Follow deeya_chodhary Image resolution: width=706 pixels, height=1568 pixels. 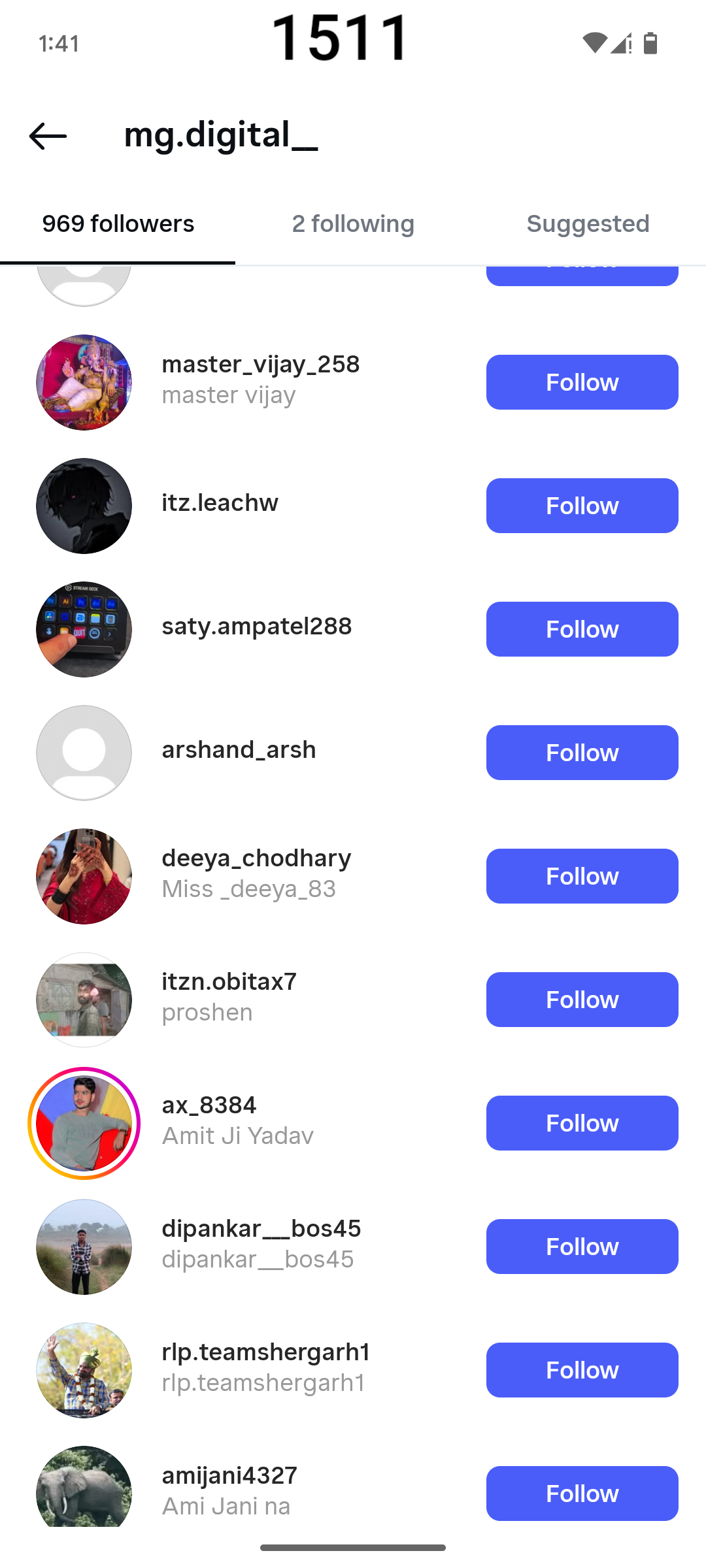(x=582, y=876)
